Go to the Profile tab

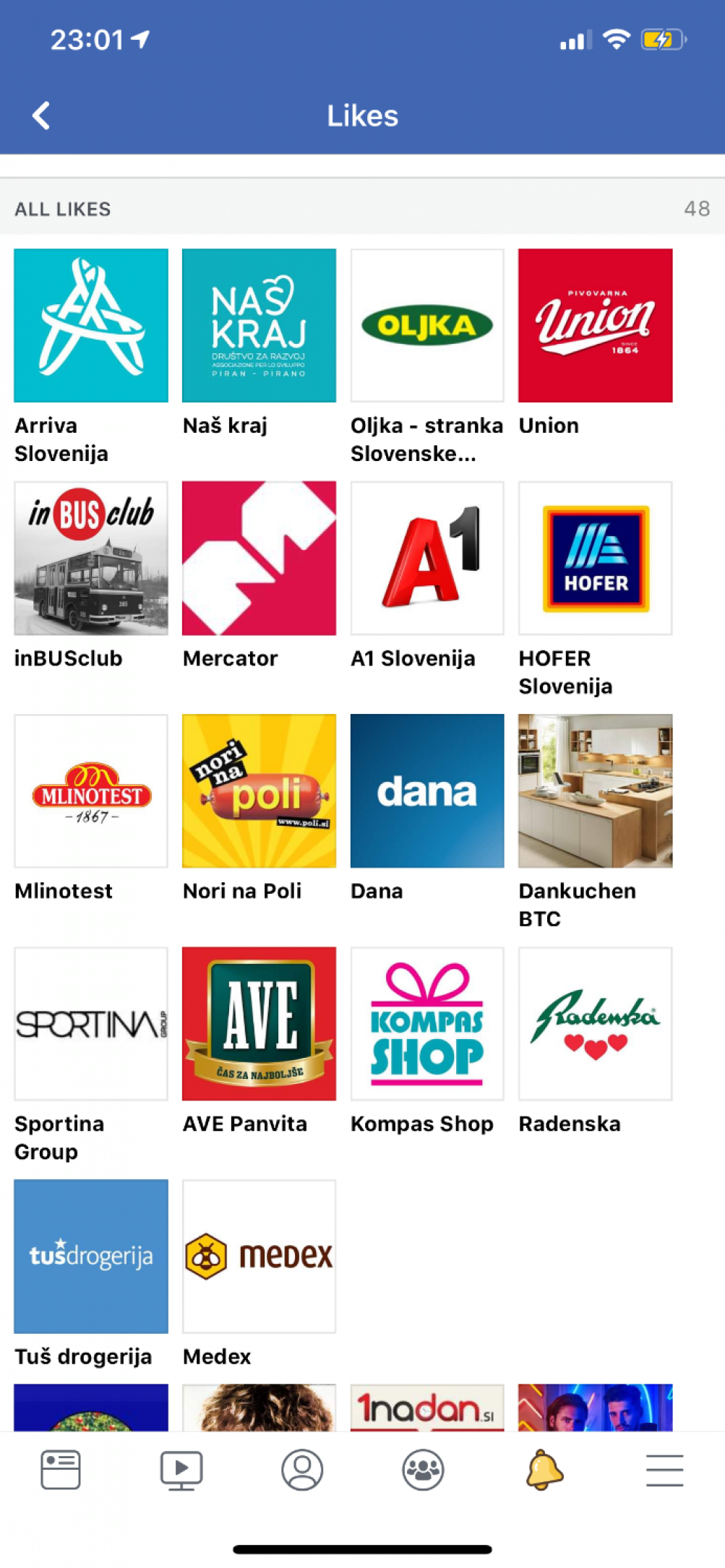[302, 1470]
